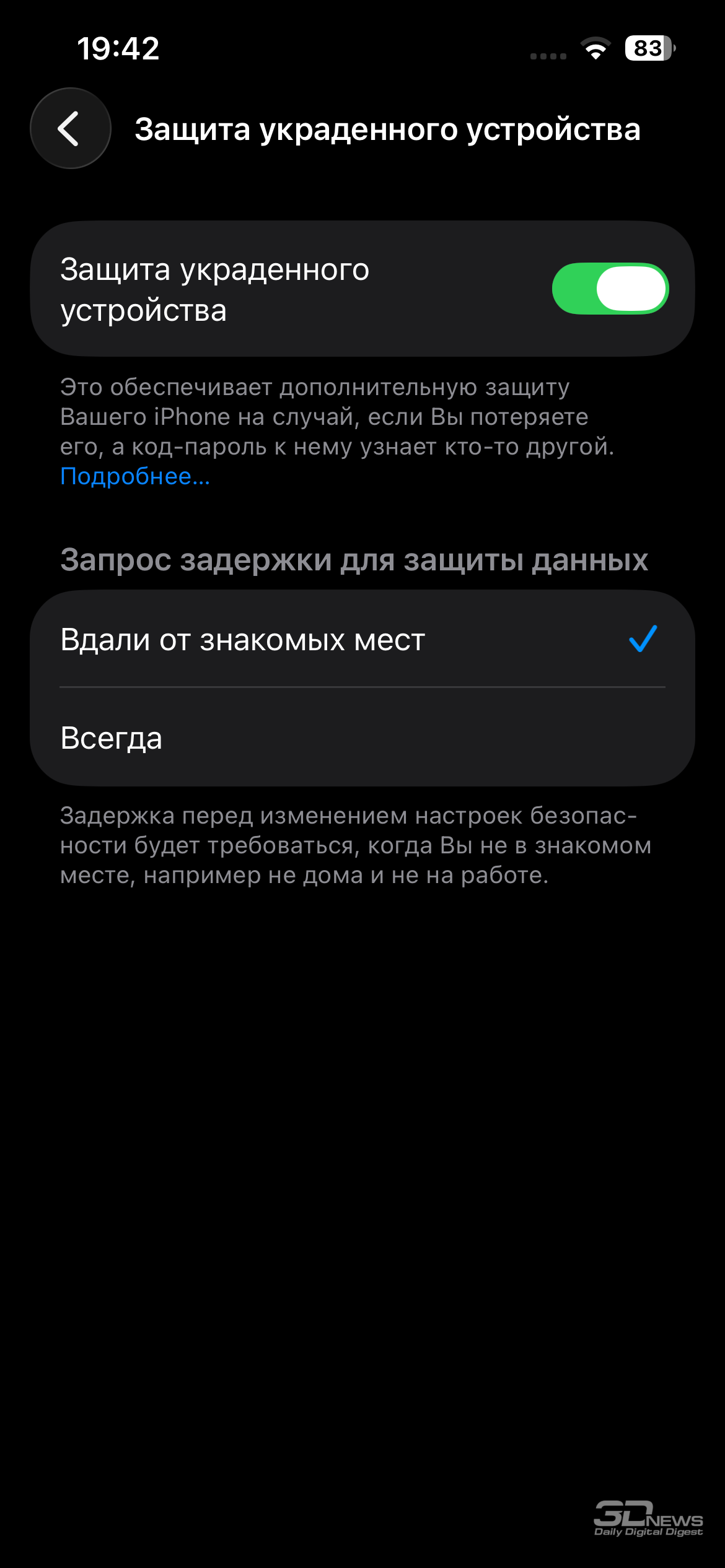The height and width of the screenshot is (1568, 725).
Task: Go back from Защита украденного устройства
Action: click(71, 128)
